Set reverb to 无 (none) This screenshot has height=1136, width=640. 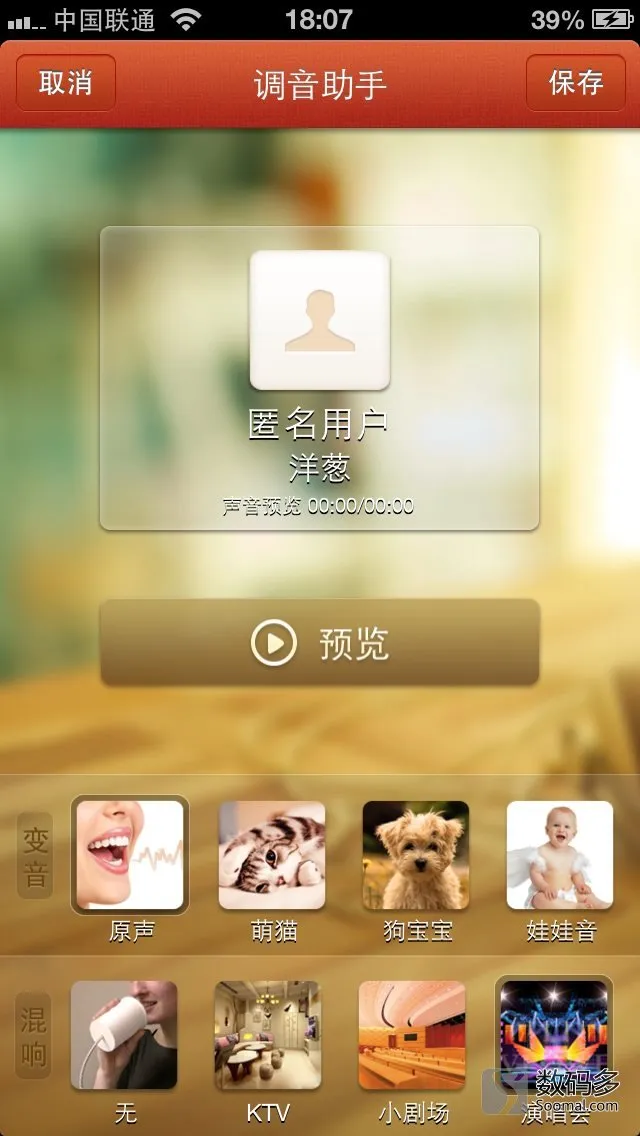pyautogui.click(x=124, y=1035)
